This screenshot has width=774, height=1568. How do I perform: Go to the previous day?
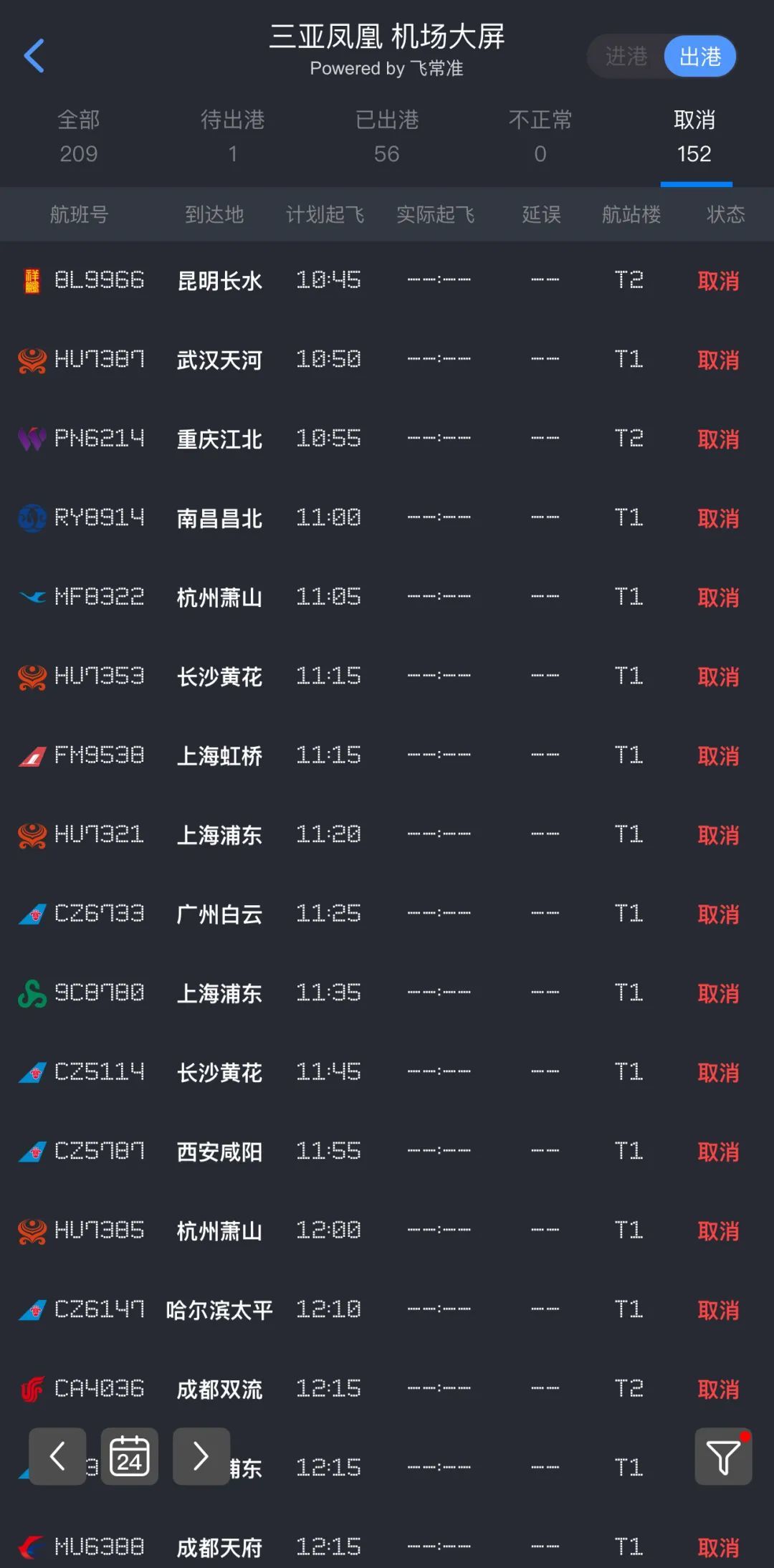click(57, 1456)
